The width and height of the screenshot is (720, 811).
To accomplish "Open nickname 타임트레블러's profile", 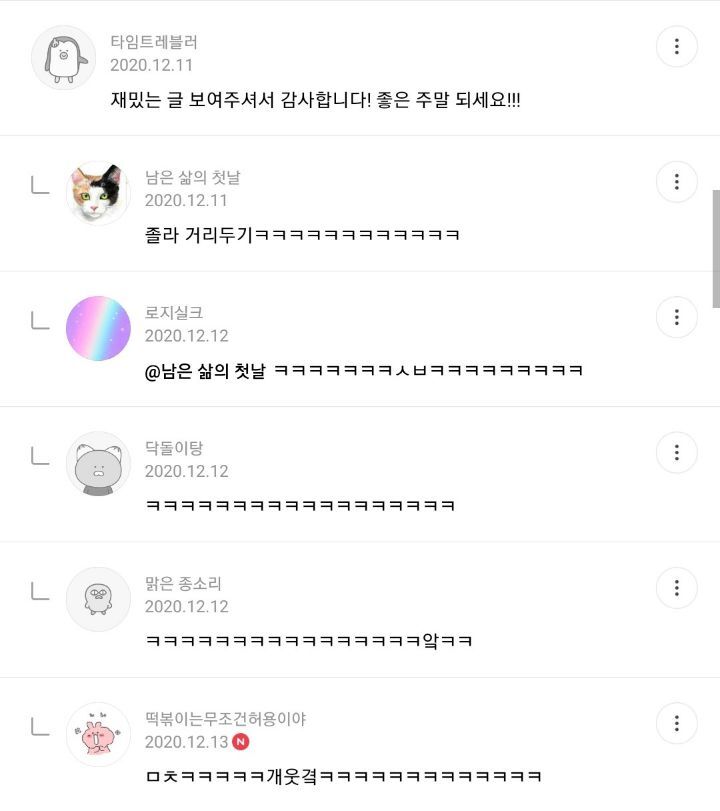I will [153, 43].
